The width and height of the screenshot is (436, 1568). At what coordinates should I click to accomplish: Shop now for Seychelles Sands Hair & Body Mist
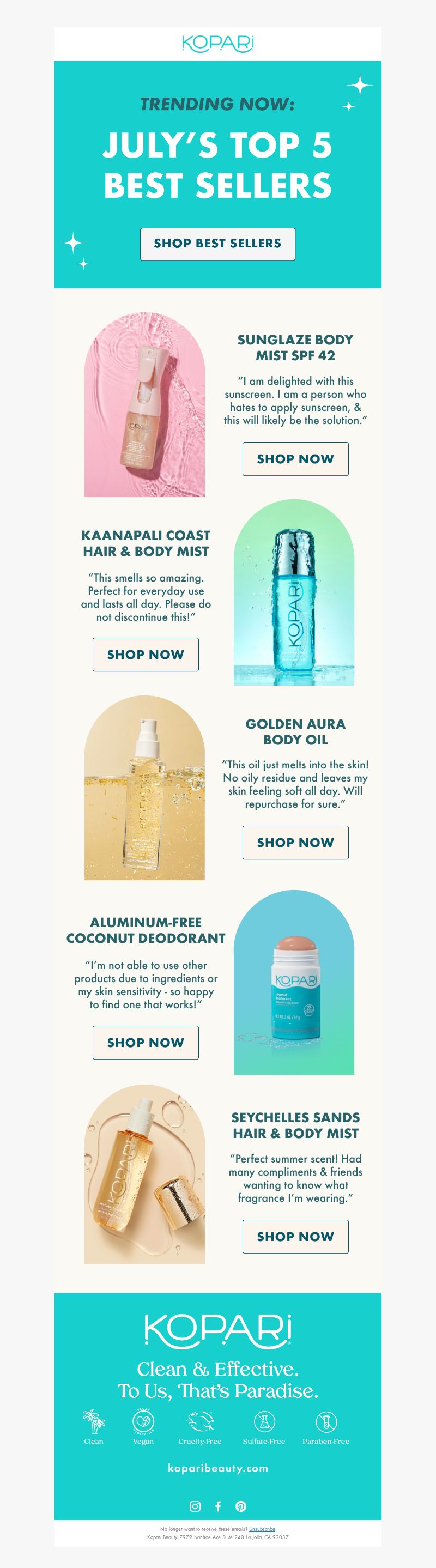pos(295,1236)
